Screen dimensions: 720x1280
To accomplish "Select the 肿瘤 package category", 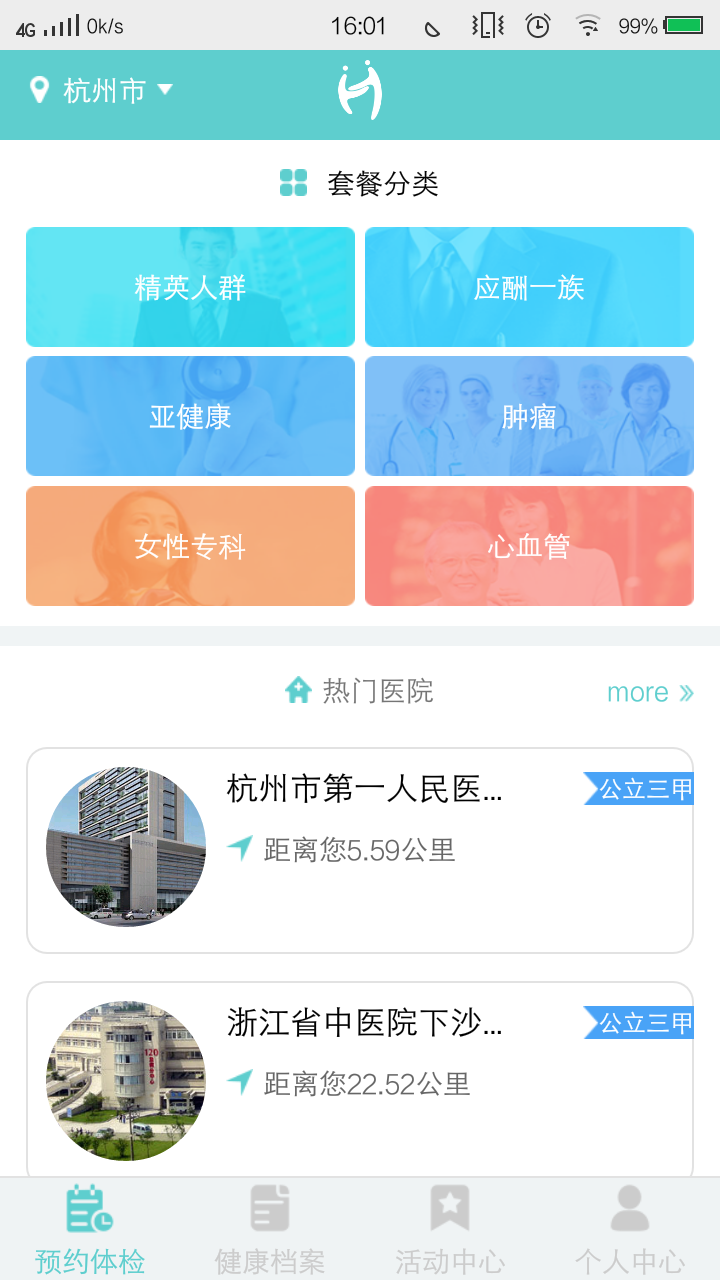I will [529, 416].
